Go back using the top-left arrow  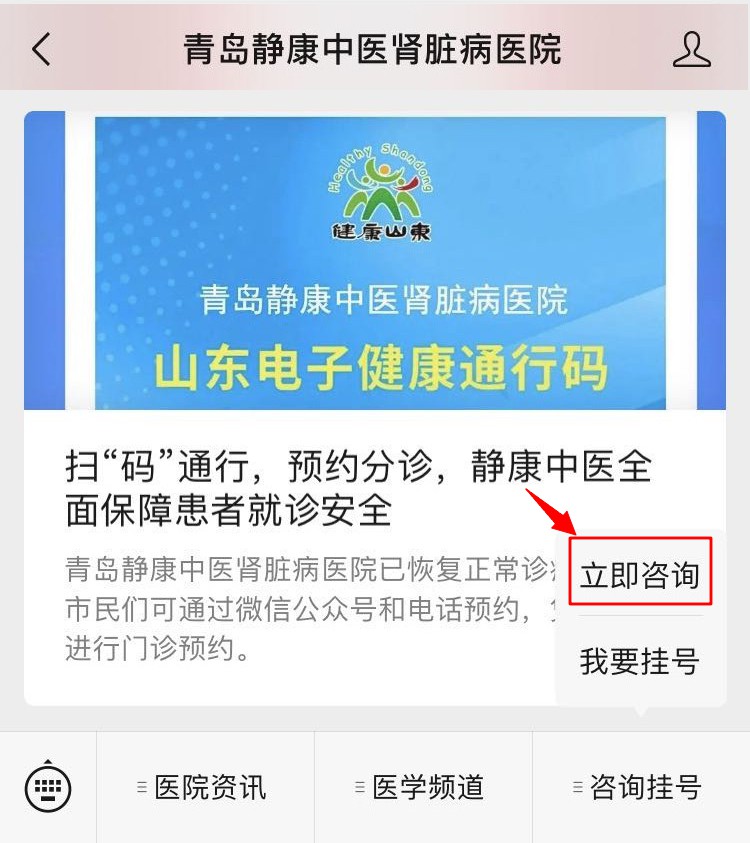[41, 48]
